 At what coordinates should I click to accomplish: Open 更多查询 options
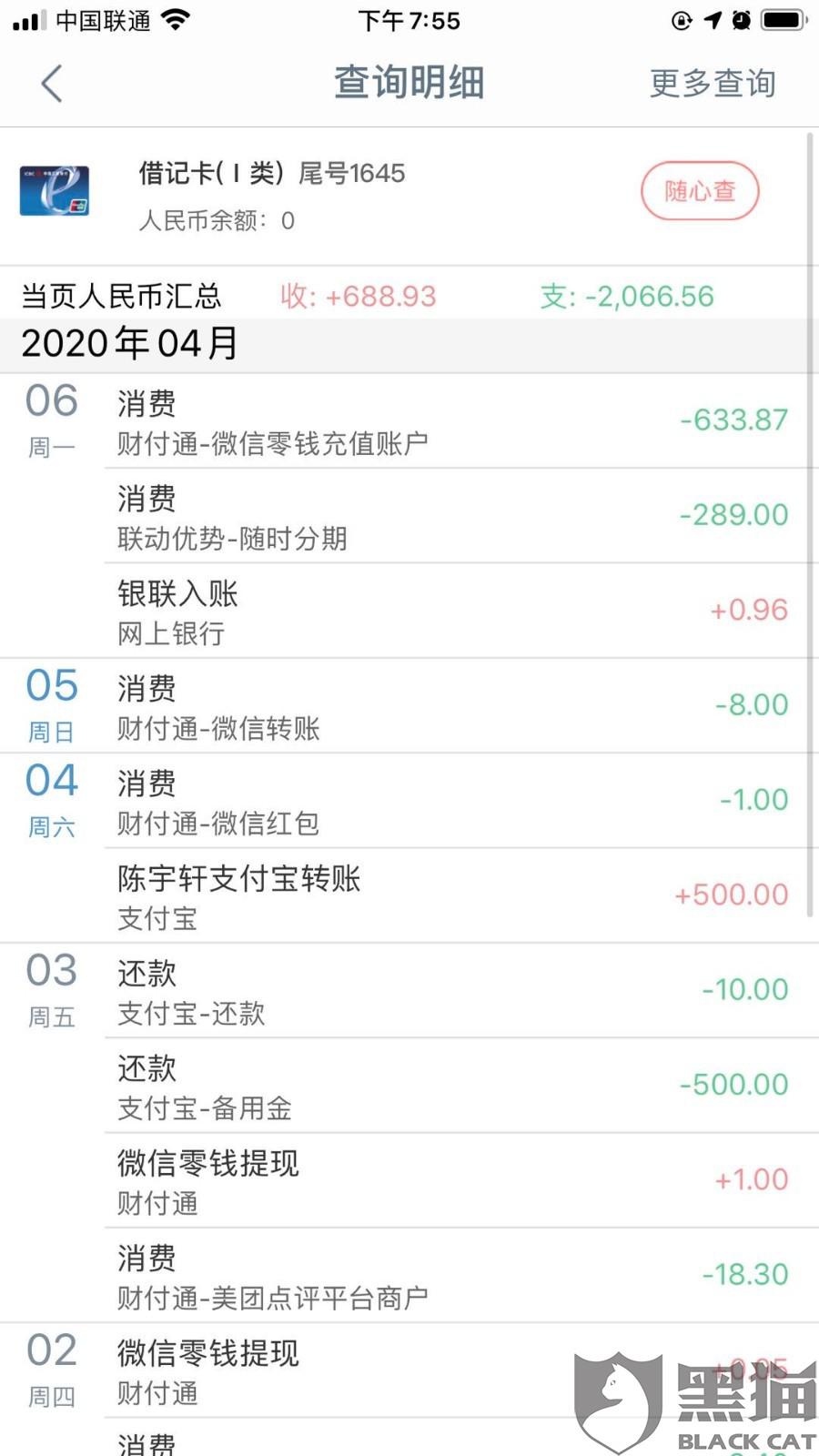(x=712, y=84)
